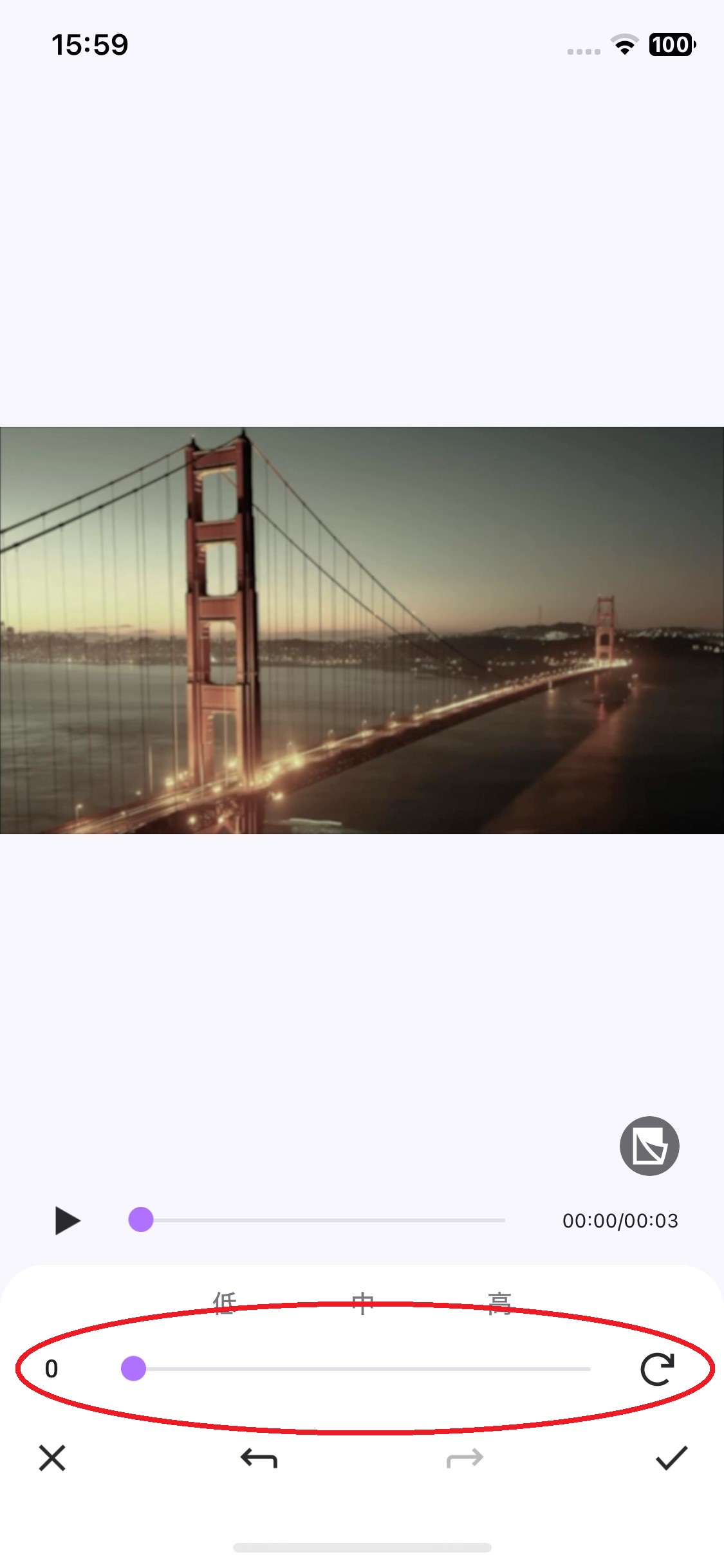This screenshot has height=1568, width=724.
Task: Select the 中 intensity preset
Action: (363, 1303)
